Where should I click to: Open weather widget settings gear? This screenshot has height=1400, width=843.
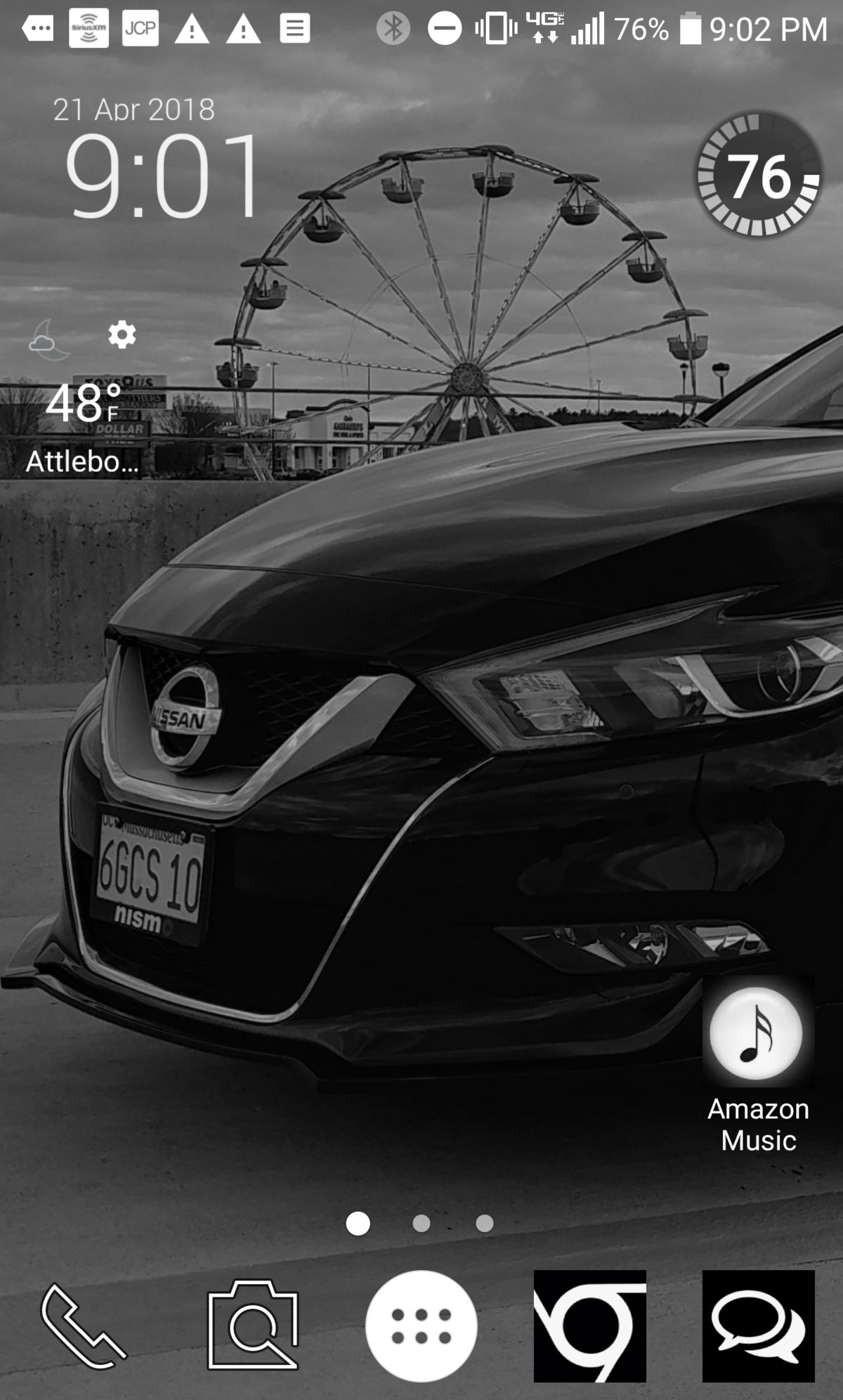[x=122, y=335]
